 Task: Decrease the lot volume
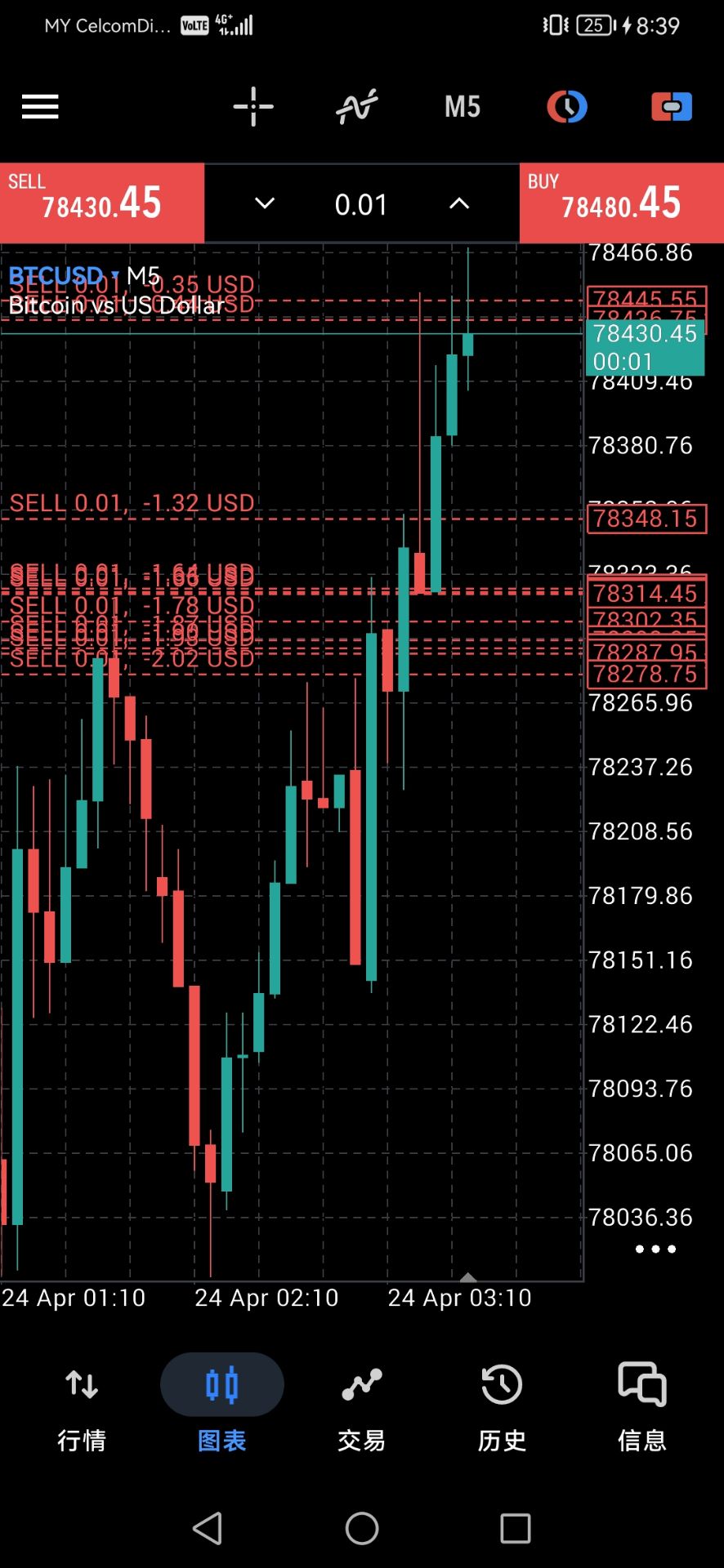pyautogui.click(x=265, y=203)
